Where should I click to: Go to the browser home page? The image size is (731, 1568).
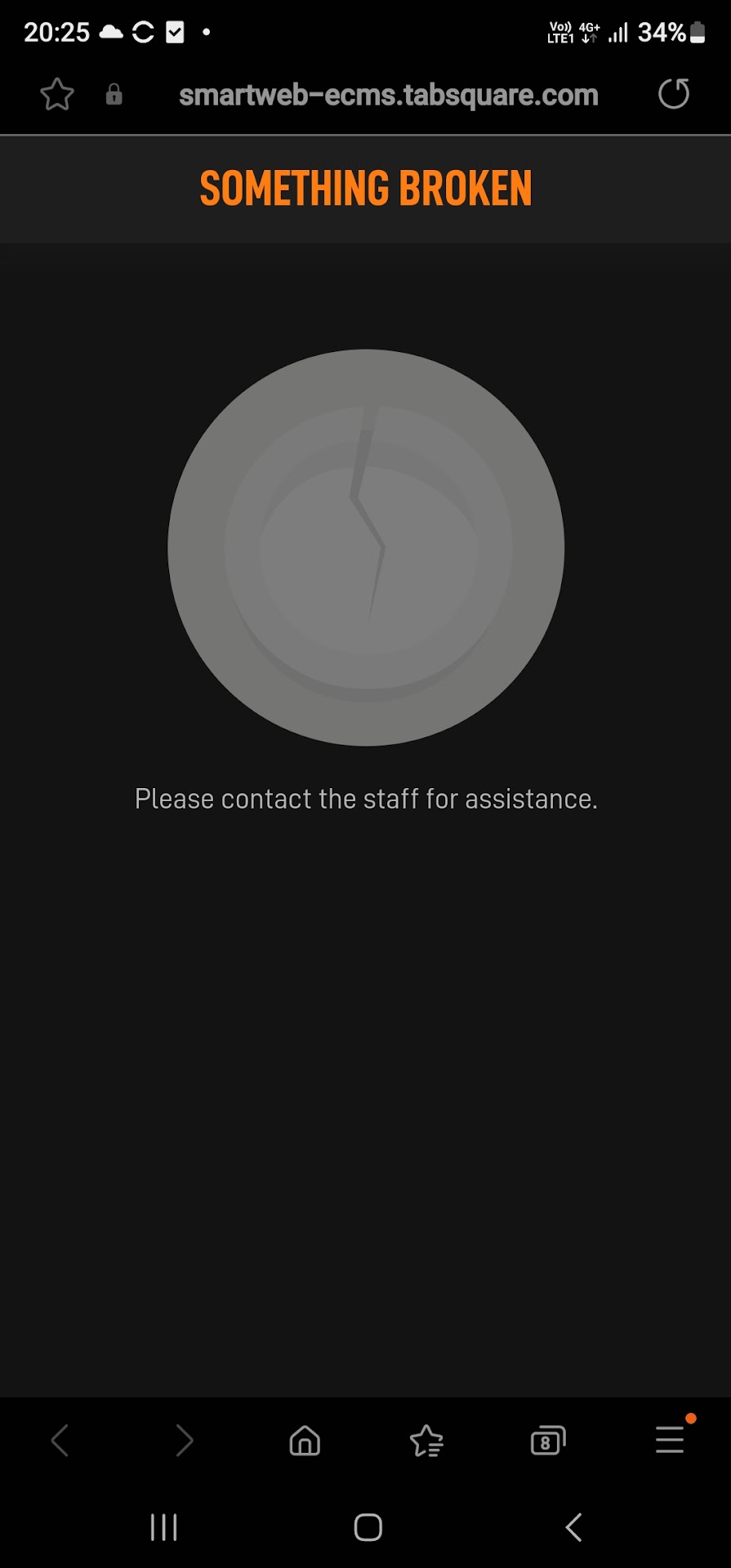click(x=305, y=1441)
